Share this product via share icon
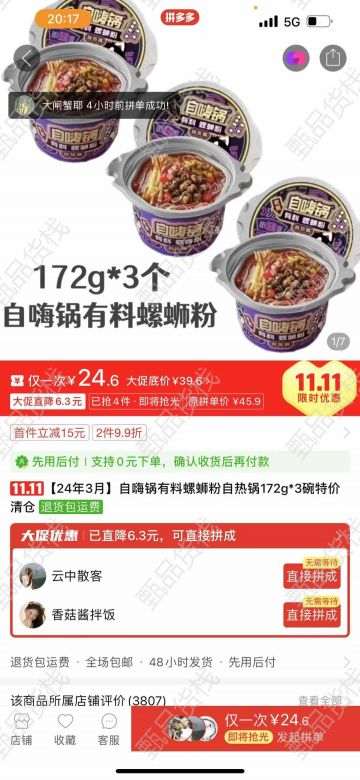Viewport: 360px width, 780px height. 332,58
